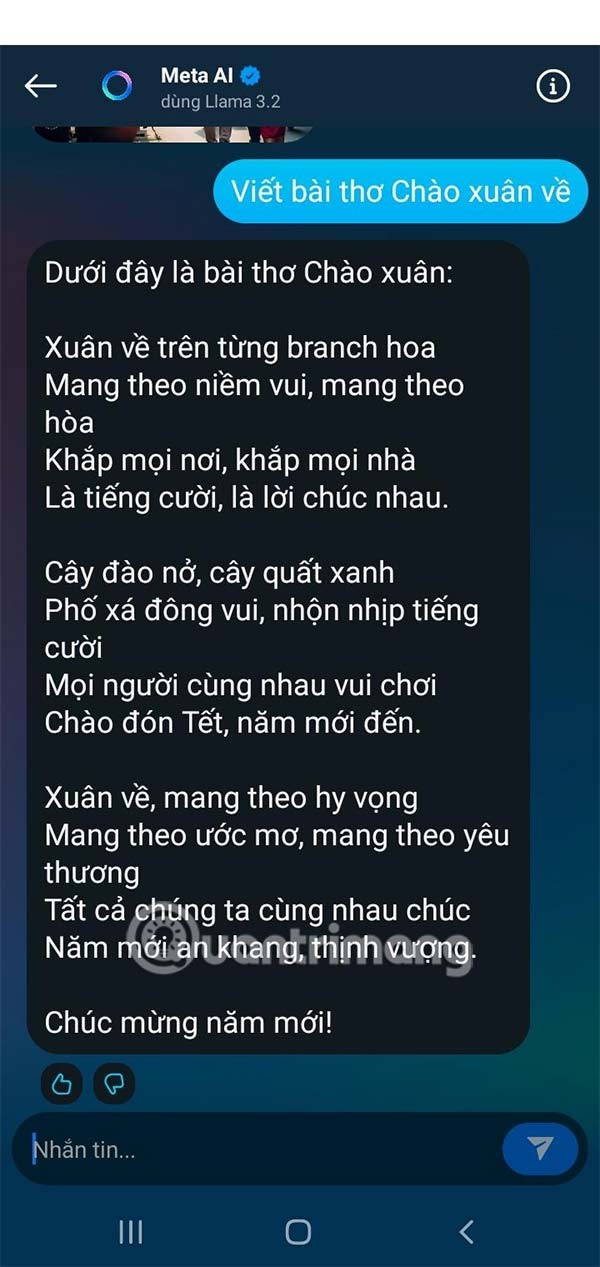
Task: Open the chat info icon
Action: tap(553, 87)
